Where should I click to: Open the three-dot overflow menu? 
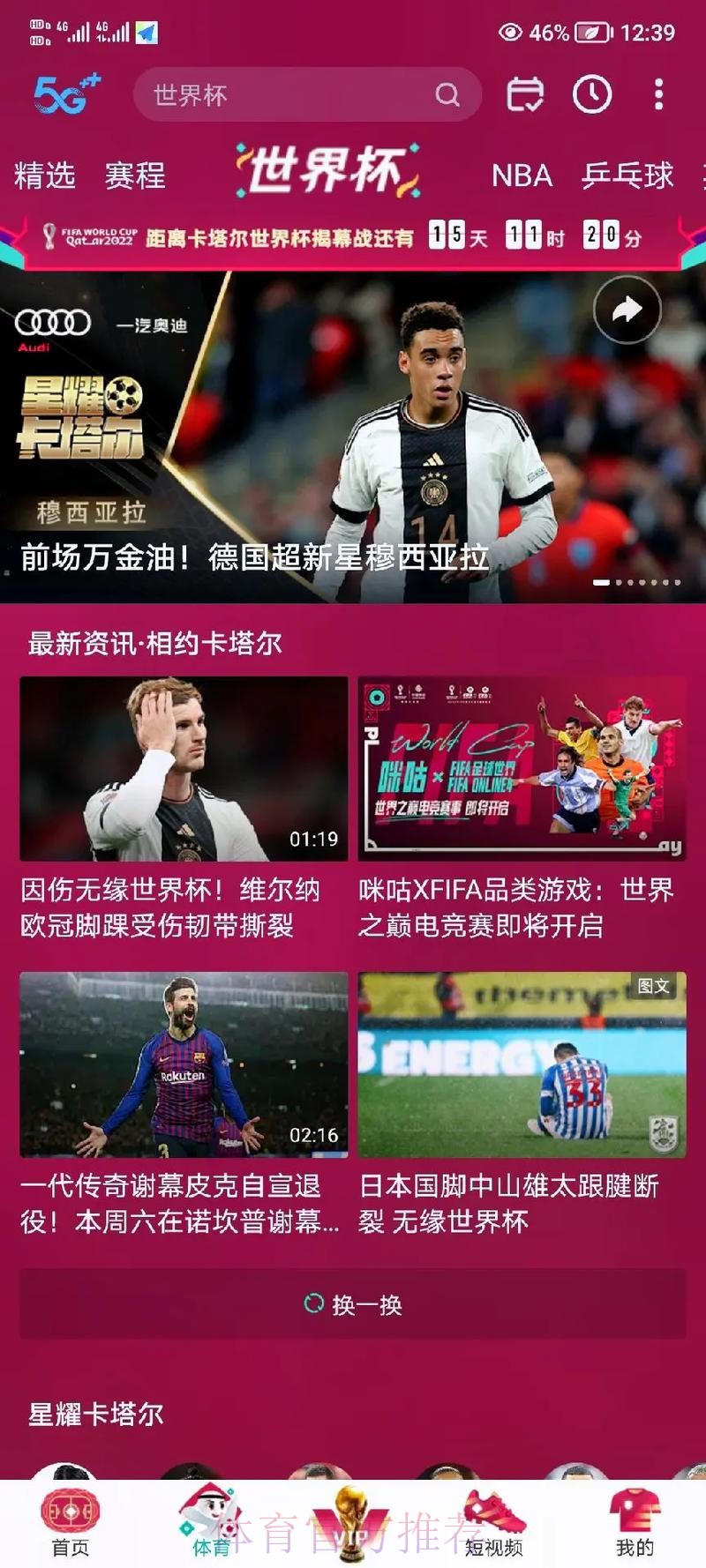coord(658,94)
